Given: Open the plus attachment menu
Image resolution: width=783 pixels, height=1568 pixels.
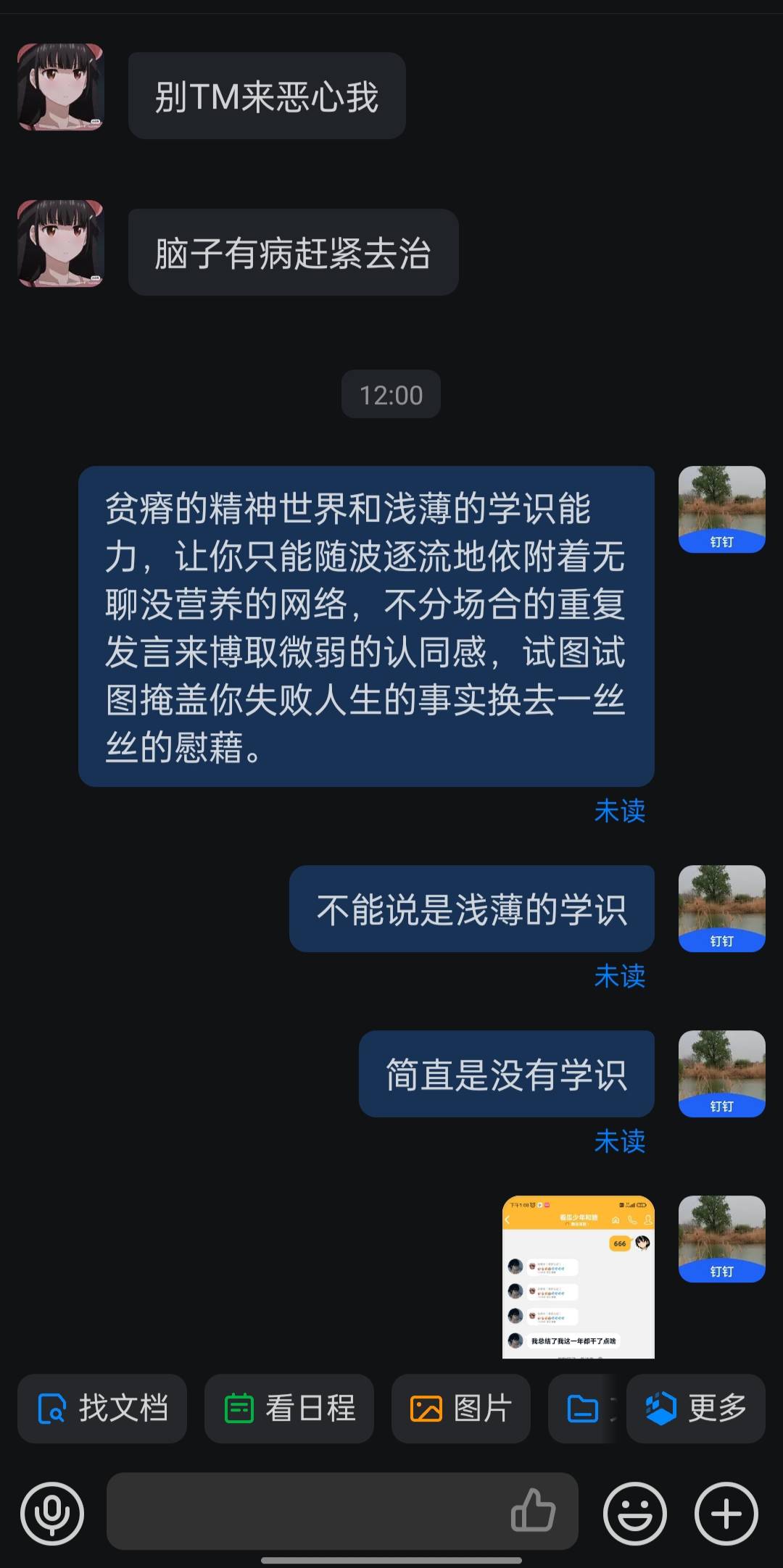Looking at the screenshot, I should (726, 1514).
